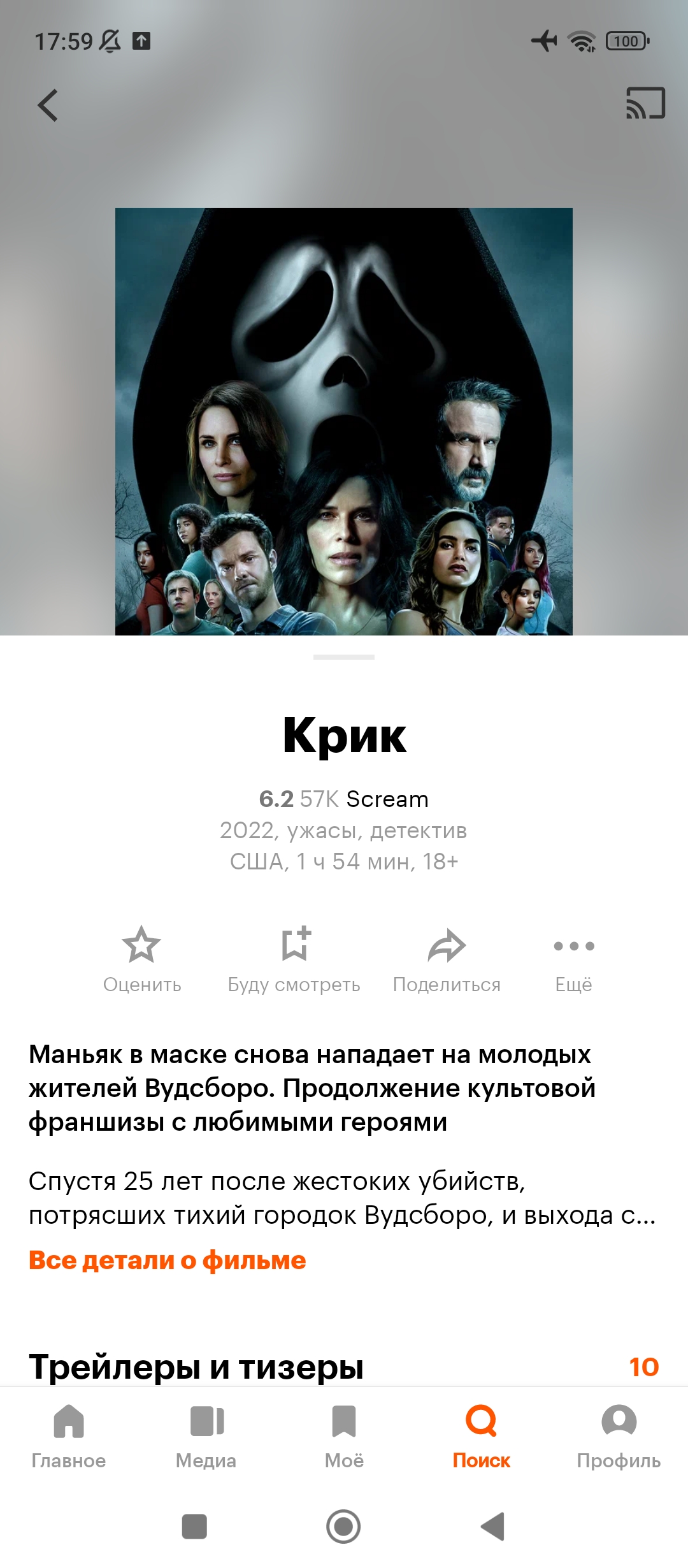Open Все детали о фильме link
The height and width of the screenshot is (1568, 688).
coord(168,1260)
